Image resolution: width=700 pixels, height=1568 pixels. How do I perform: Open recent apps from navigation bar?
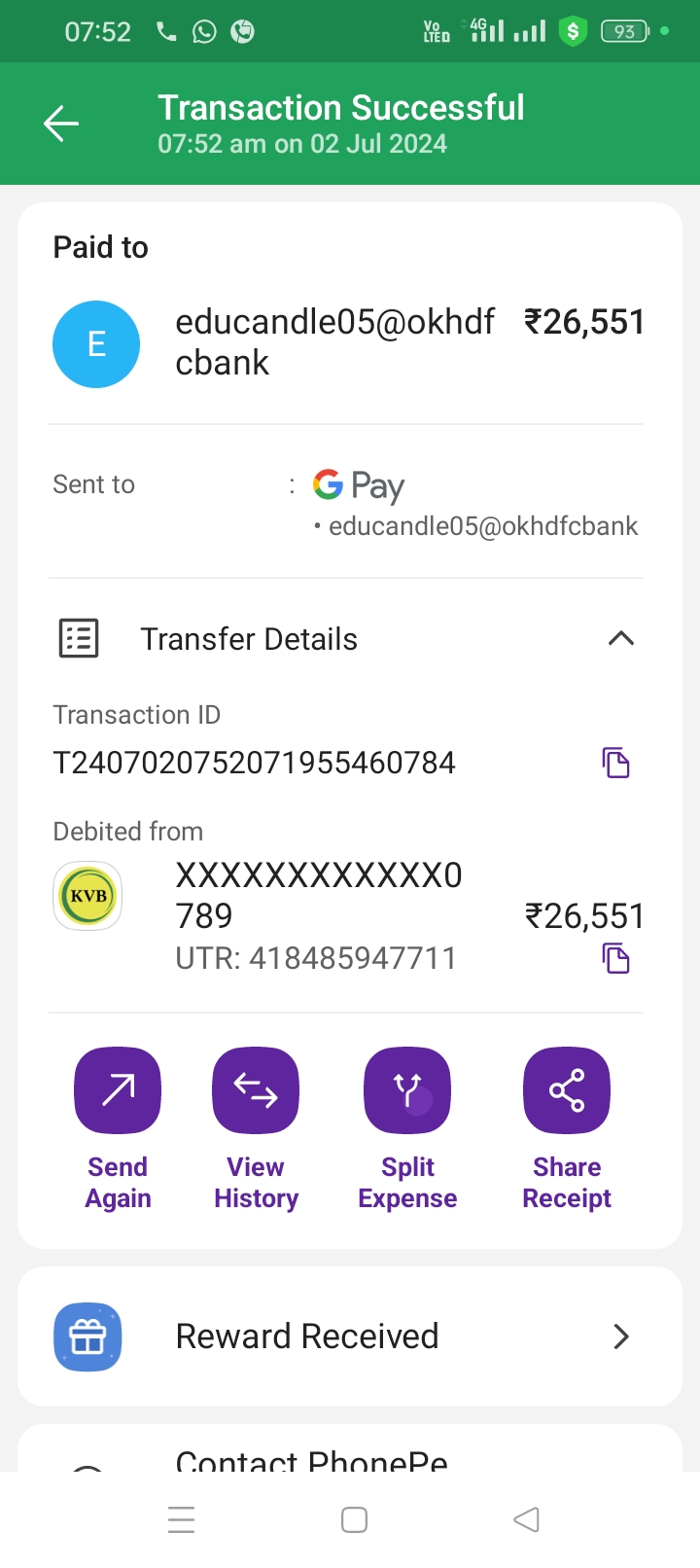(x=182, y=1519)
